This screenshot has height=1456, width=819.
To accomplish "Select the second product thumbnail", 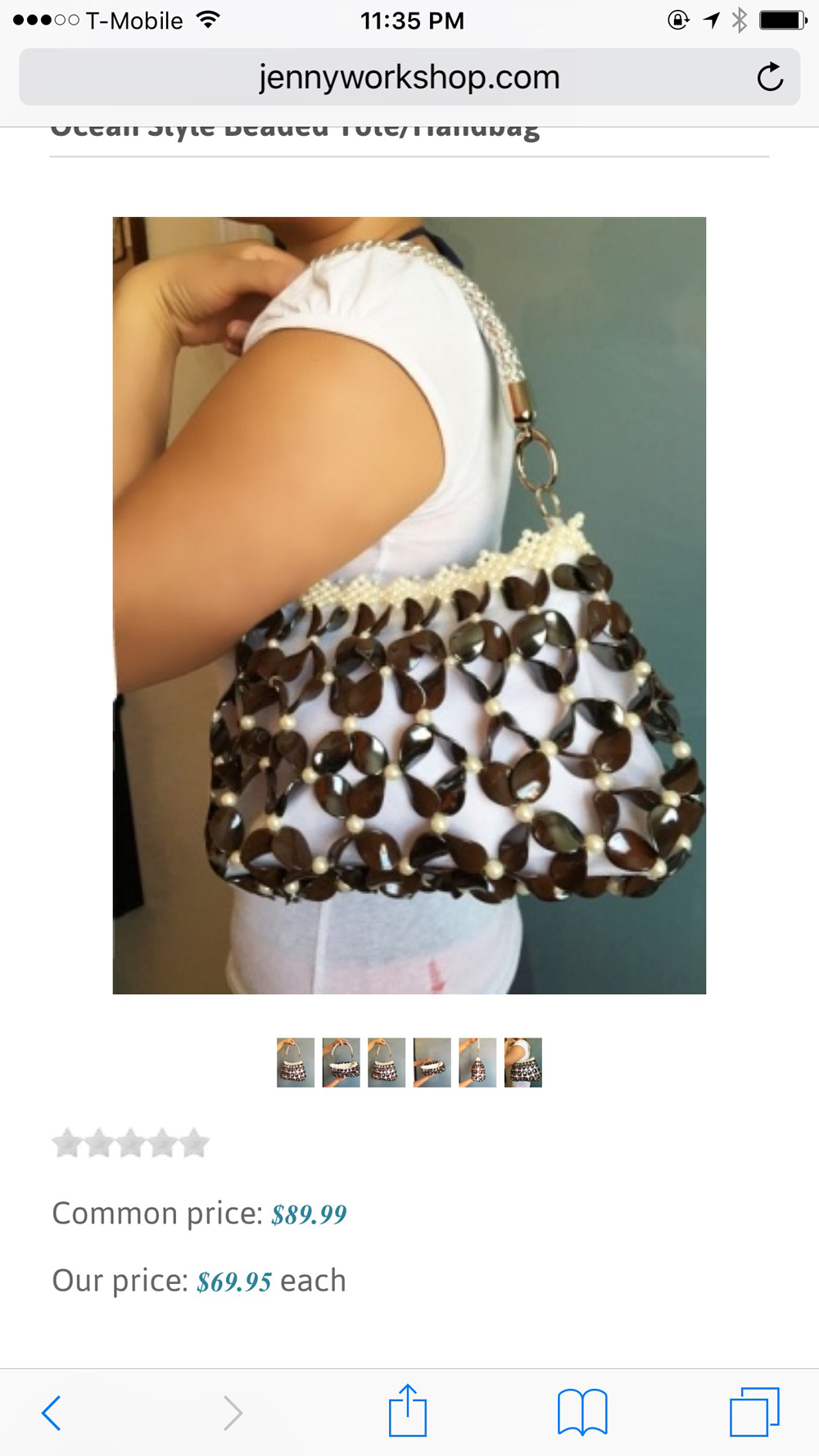I will tap(341, 1062).
